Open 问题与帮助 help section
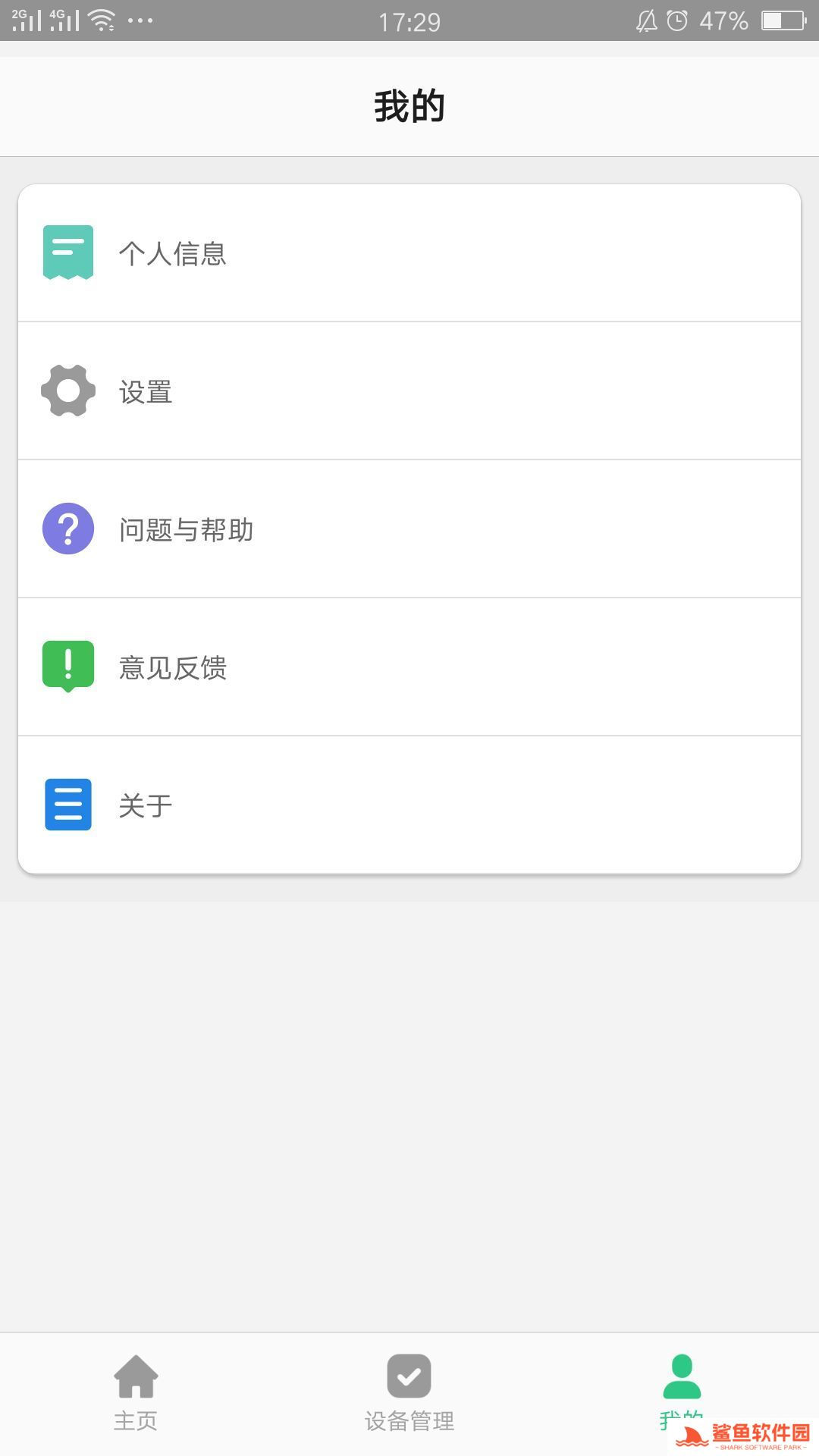819x1456 pixels. (x=409, y=529)
